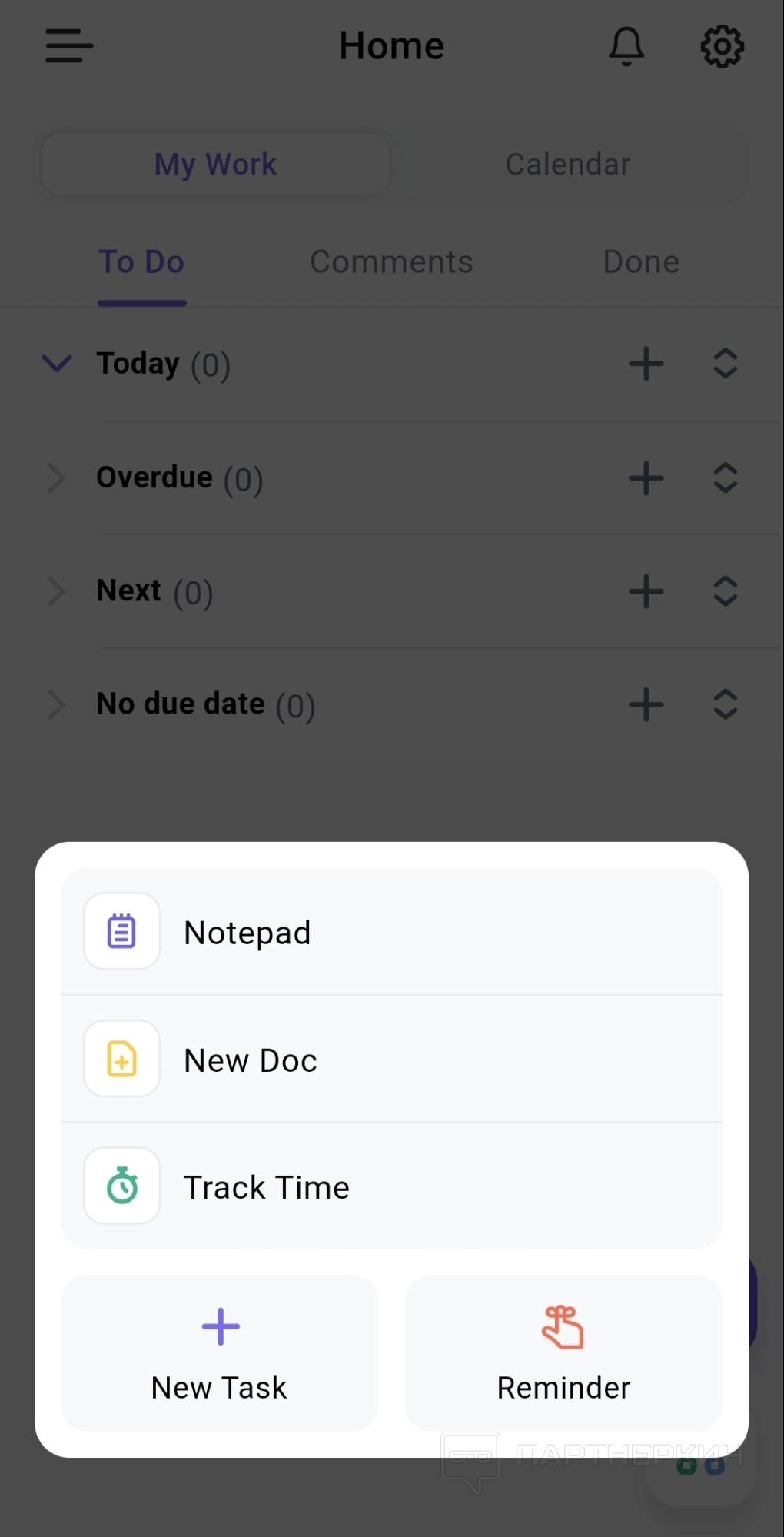The image size is (784, 1537).
Task: Expand the No due date section
Action: click(x=57, y=704)
